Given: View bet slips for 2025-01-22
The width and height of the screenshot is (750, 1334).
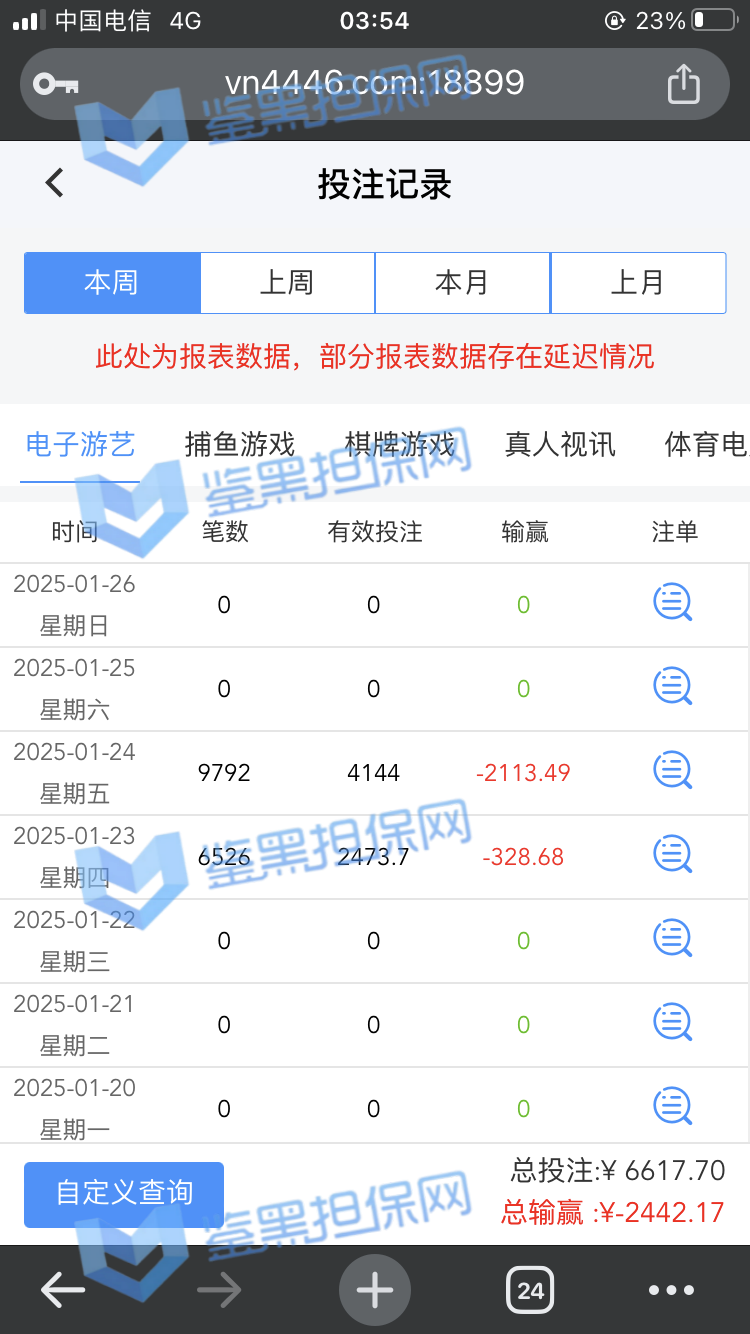Looking at the screenshot, I should (673, 938).
